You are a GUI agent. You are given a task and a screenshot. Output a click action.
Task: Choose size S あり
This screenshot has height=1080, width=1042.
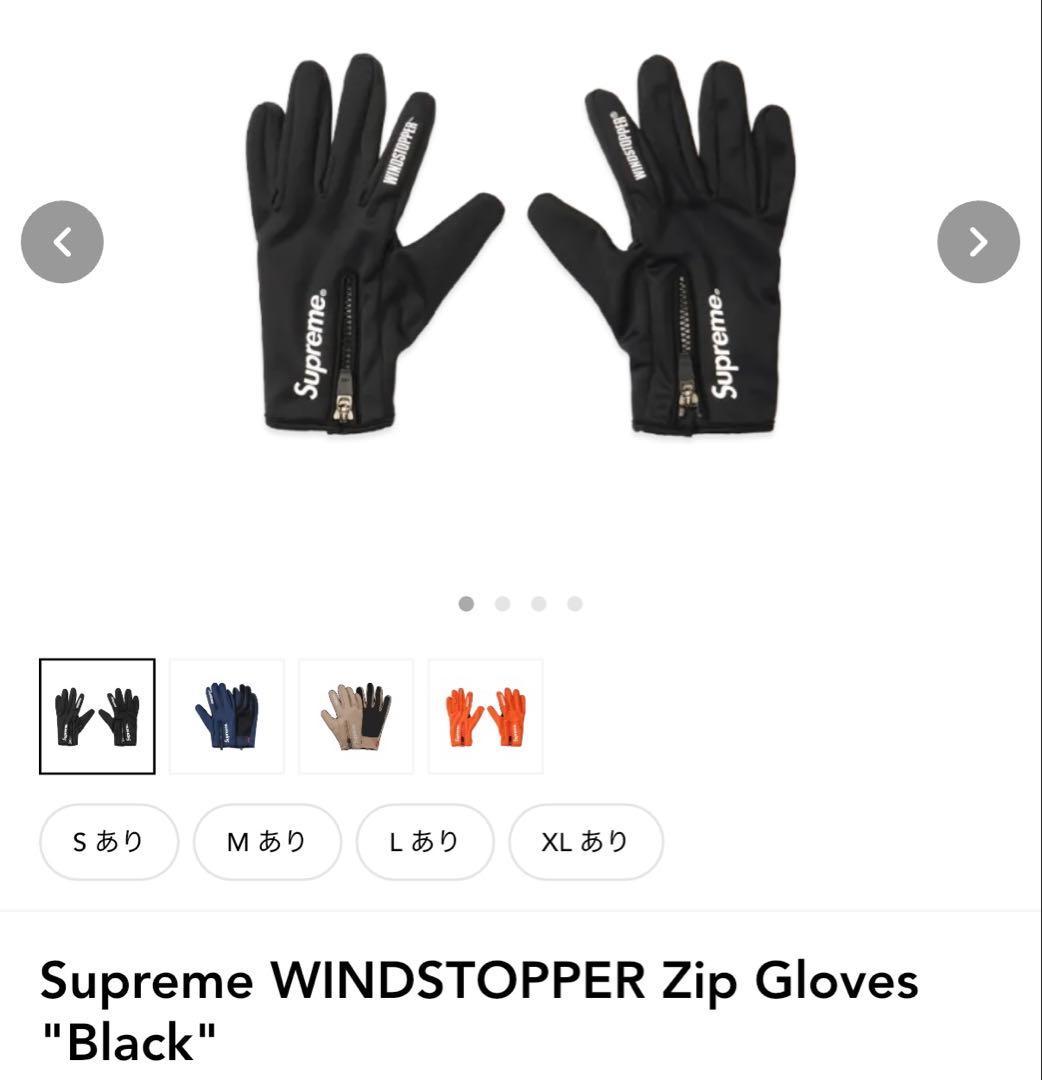109,842
